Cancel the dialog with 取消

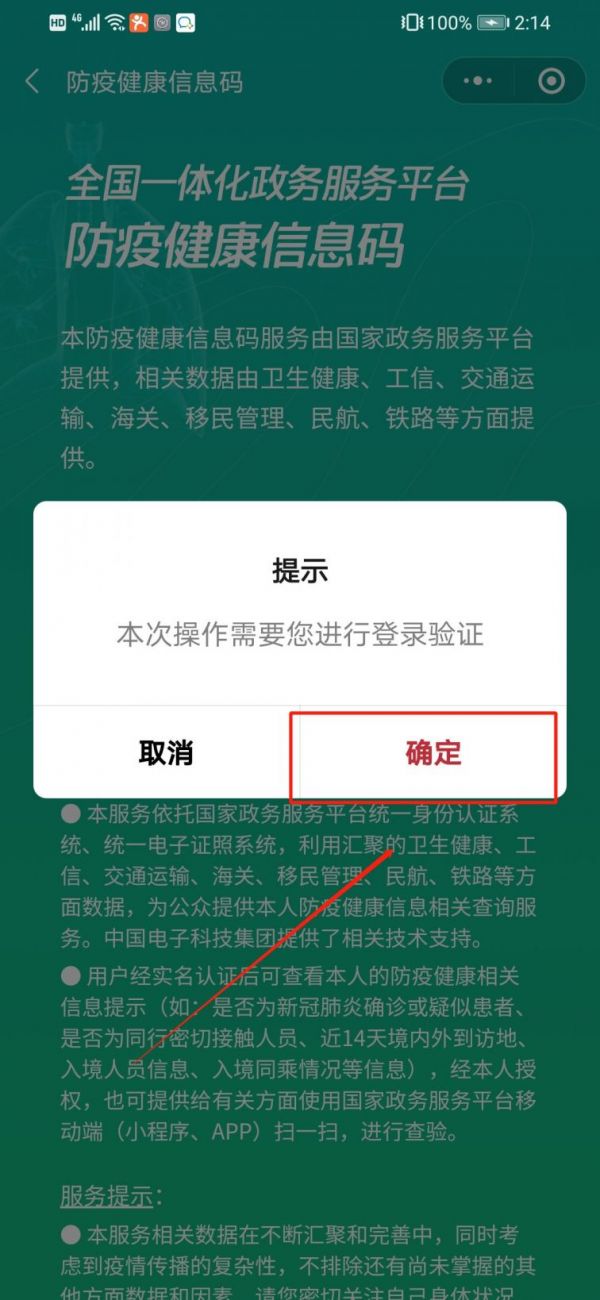coord(166,752)
